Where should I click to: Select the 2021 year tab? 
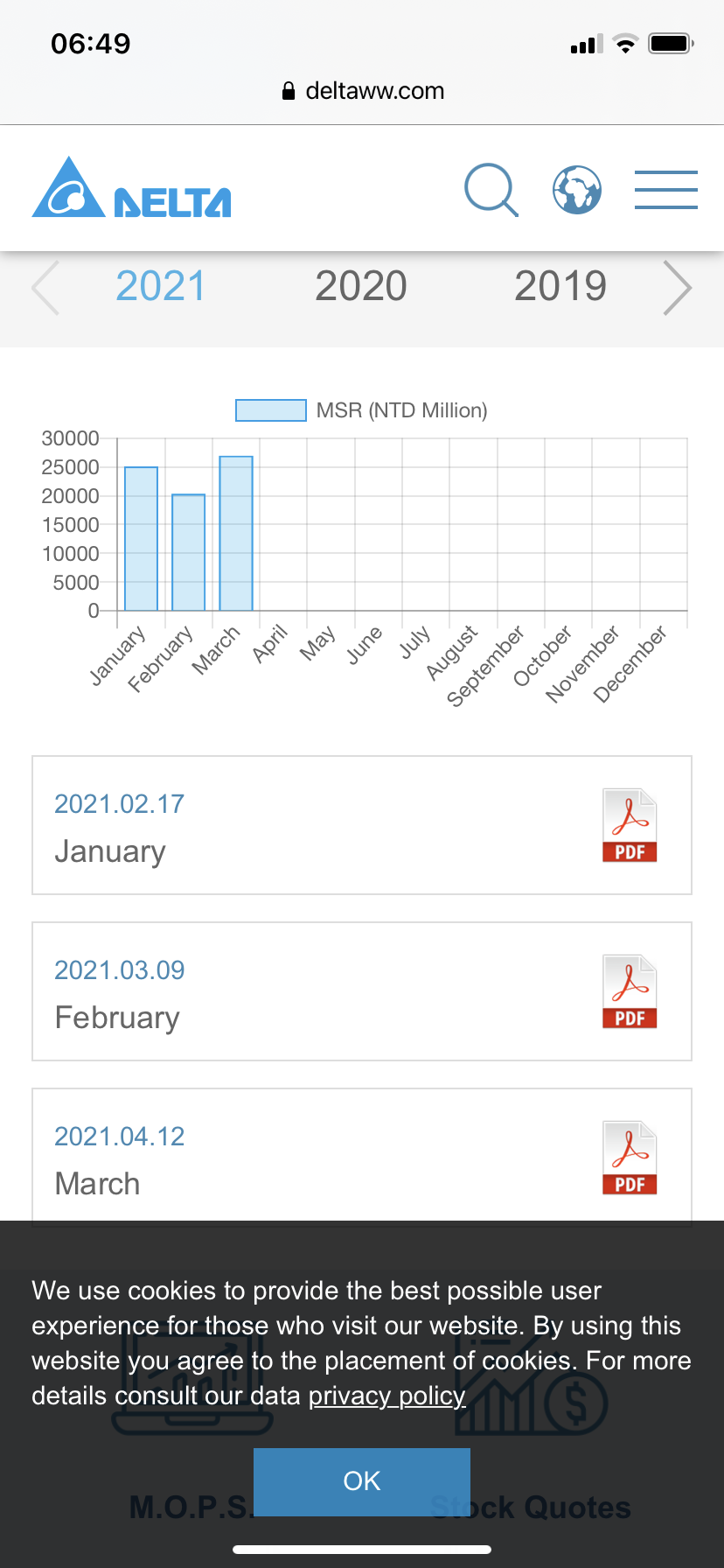tap(161, 286)
